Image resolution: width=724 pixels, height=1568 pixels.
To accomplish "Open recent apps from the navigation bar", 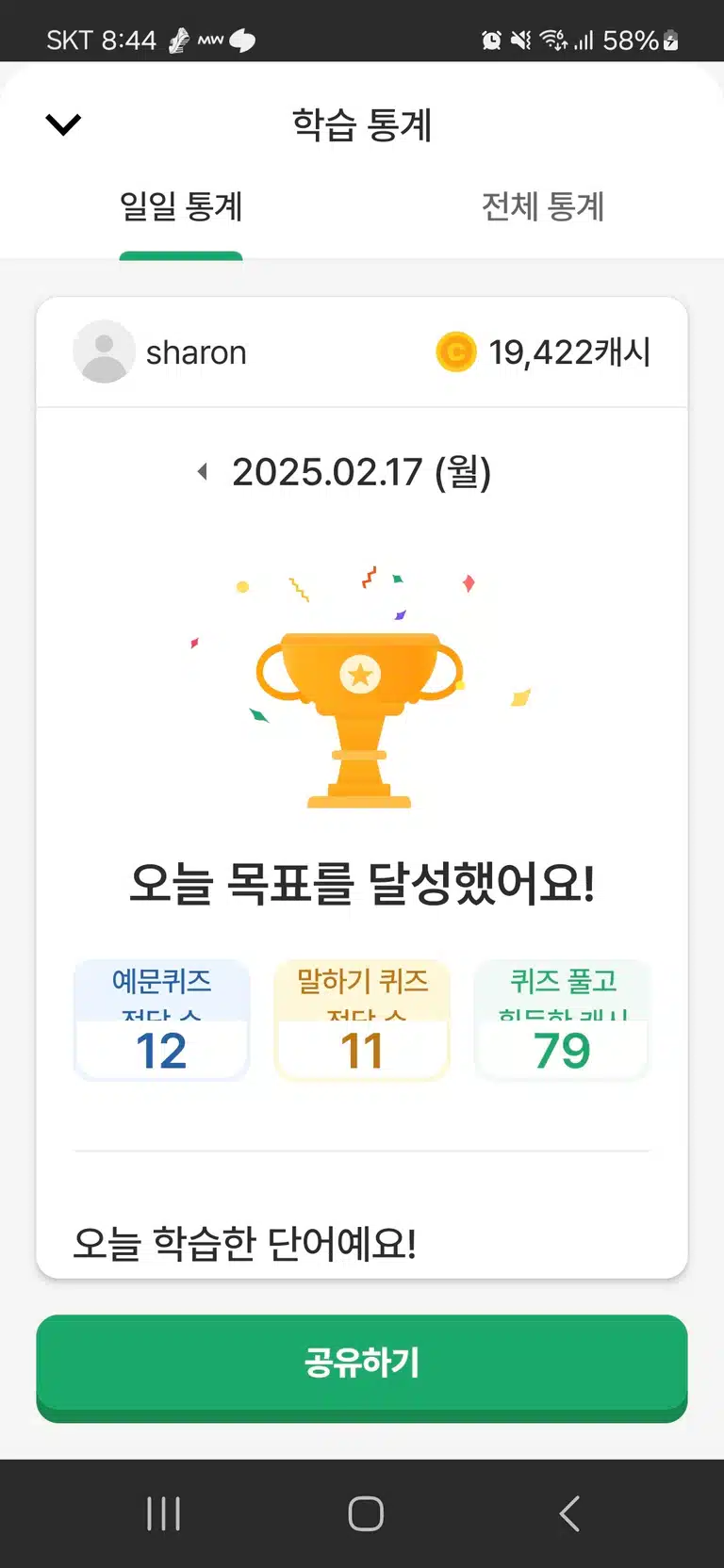I will click(163, 1513).
